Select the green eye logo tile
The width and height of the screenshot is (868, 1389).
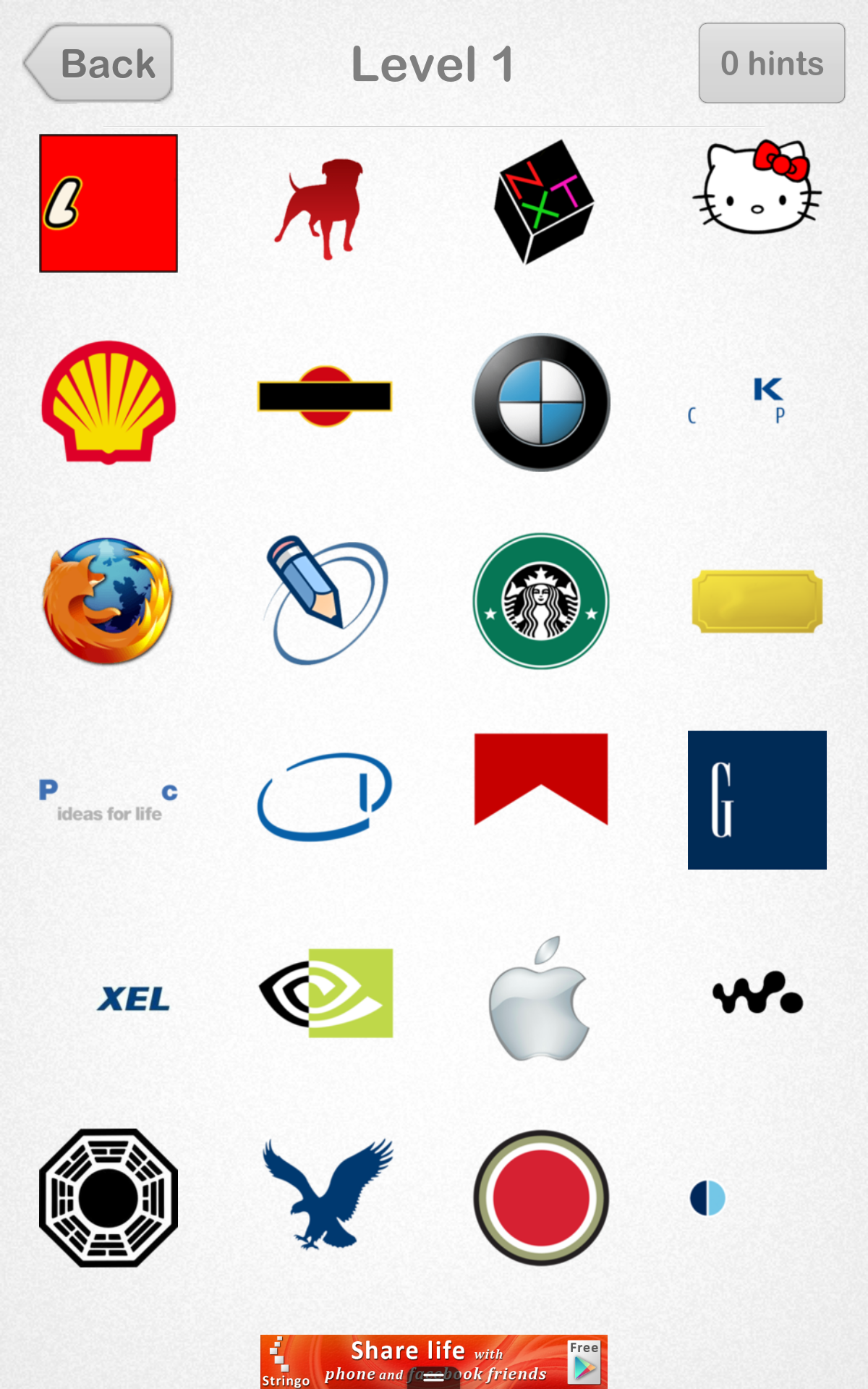coord(325,993)
